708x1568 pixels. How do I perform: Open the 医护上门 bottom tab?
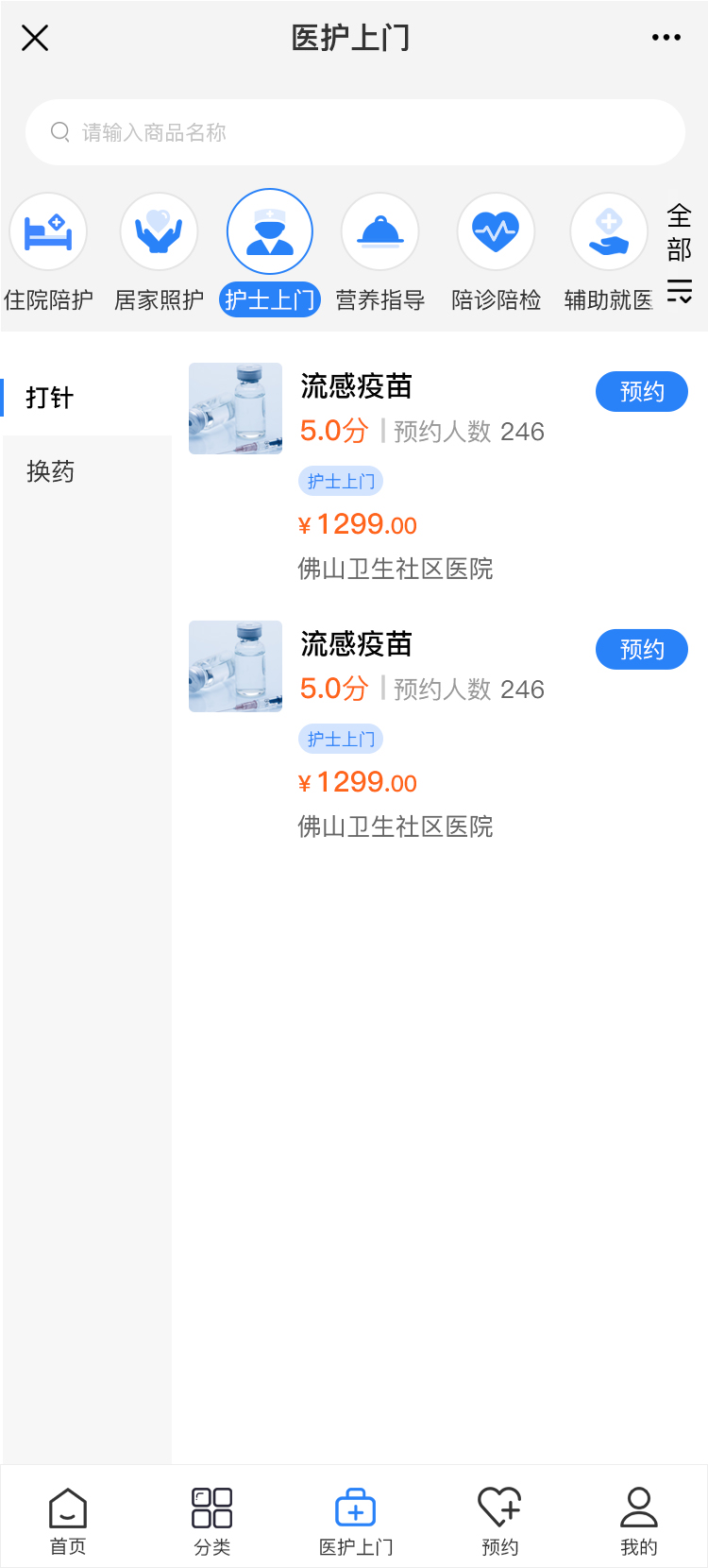356,1519
